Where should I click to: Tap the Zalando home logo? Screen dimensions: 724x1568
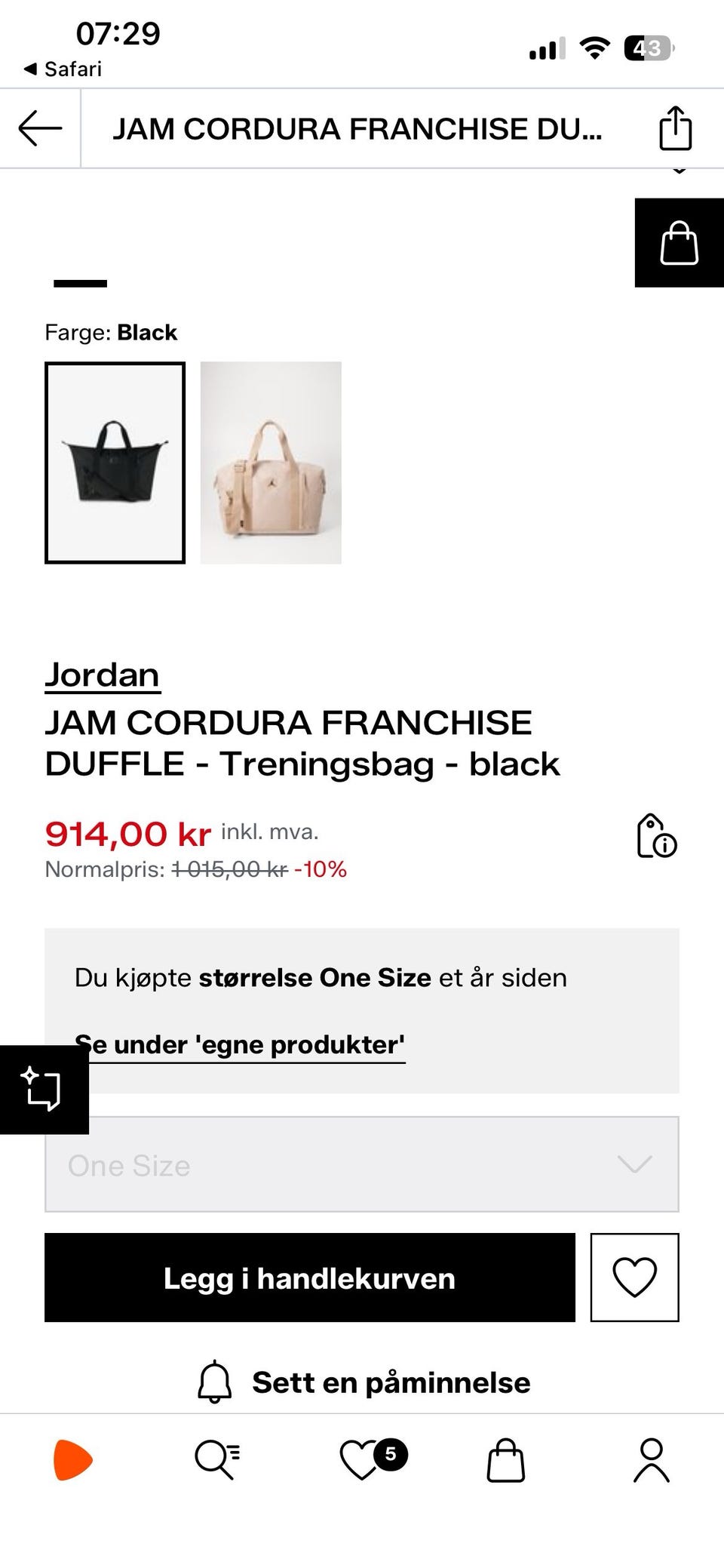pos(72,1458)
